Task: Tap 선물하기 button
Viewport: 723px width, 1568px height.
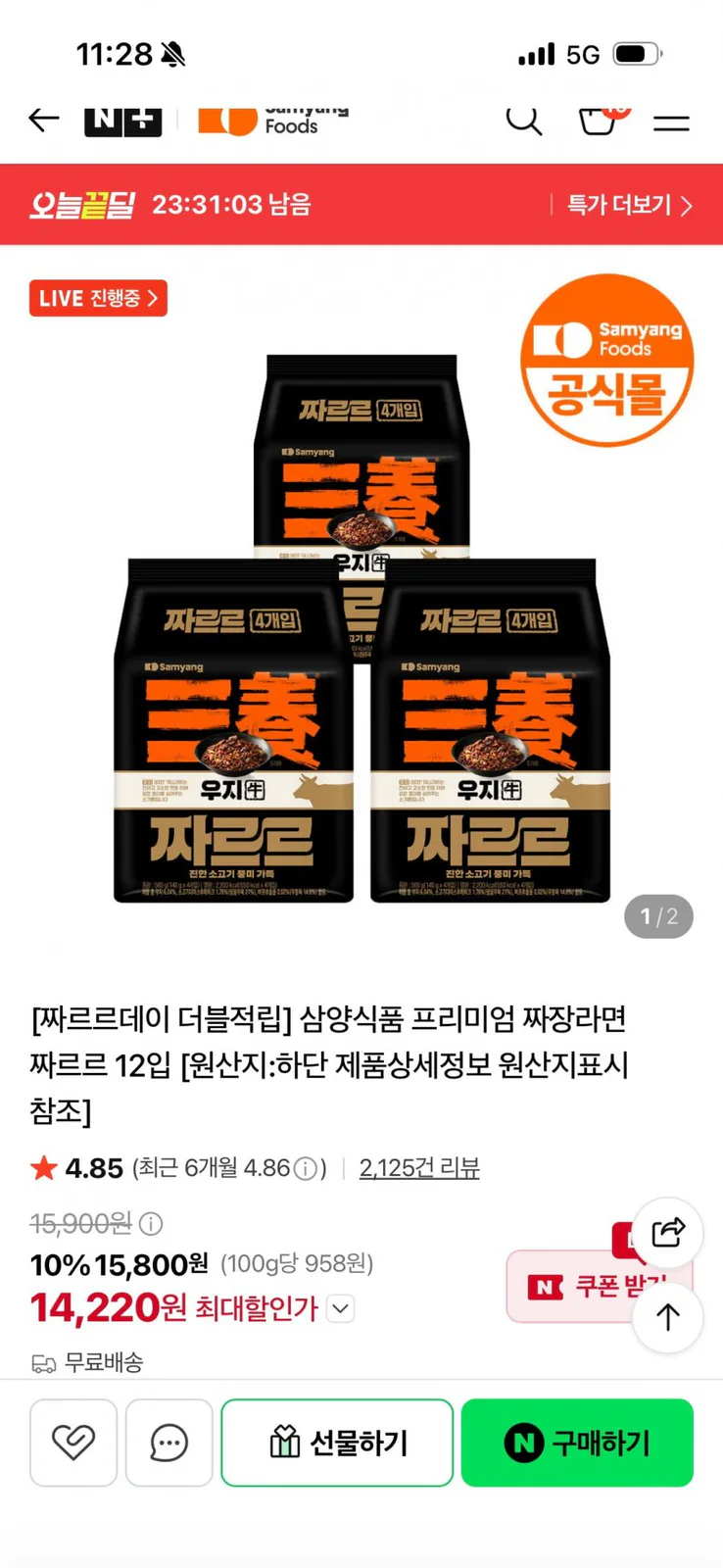Action: point(337,1443)
